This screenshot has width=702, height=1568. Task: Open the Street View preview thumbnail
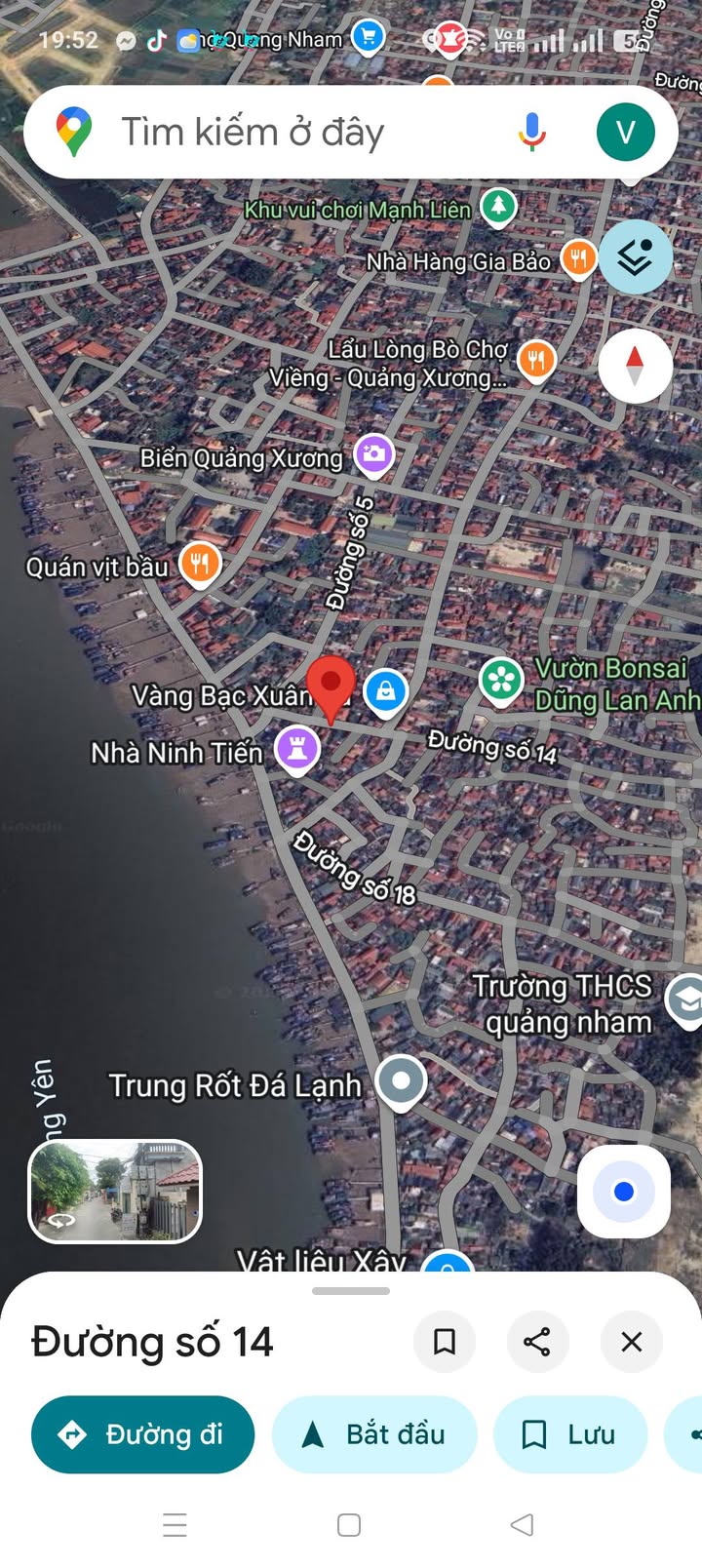[x=115, y=1191]
